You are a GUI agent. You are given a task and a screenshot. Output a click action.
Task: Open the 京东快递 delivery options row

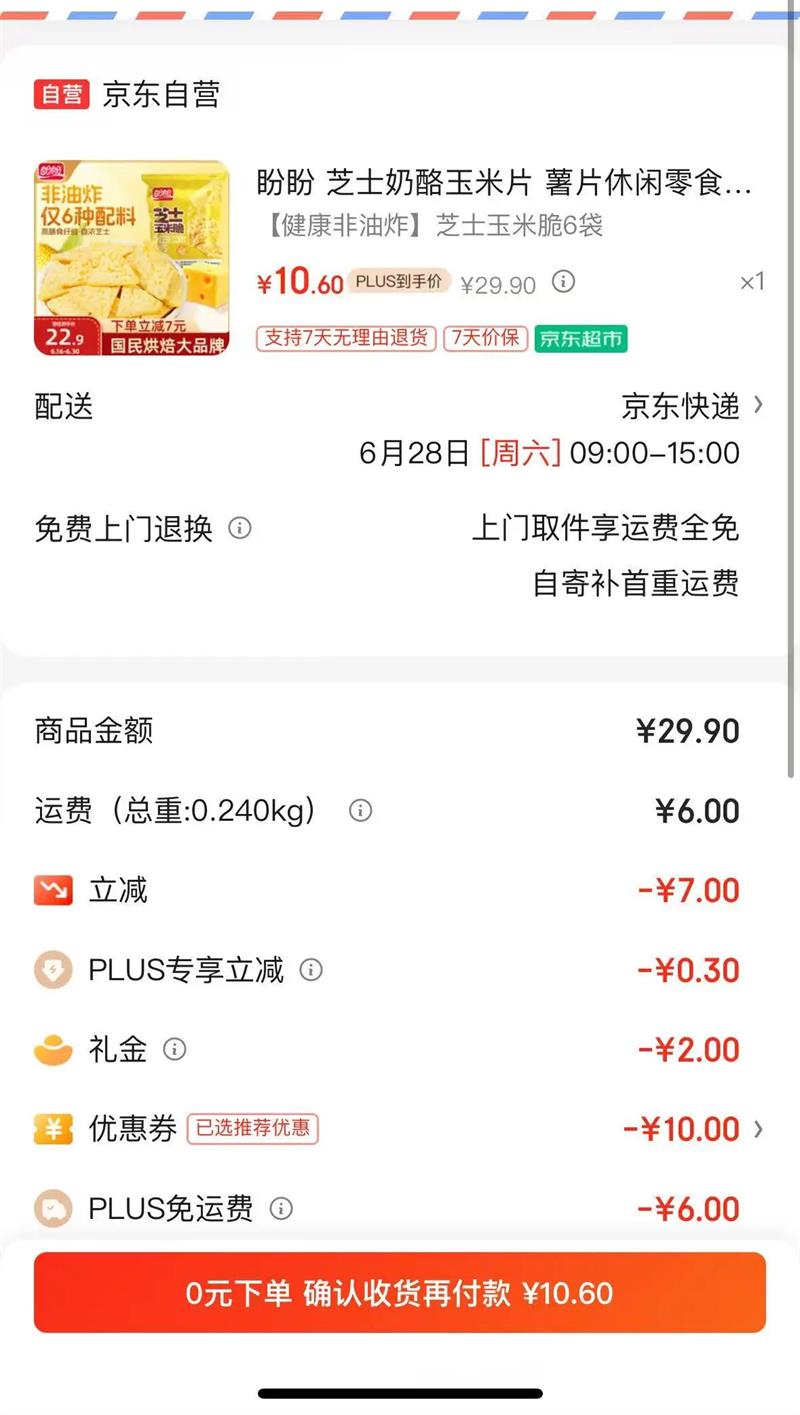[x=692, y=406]
